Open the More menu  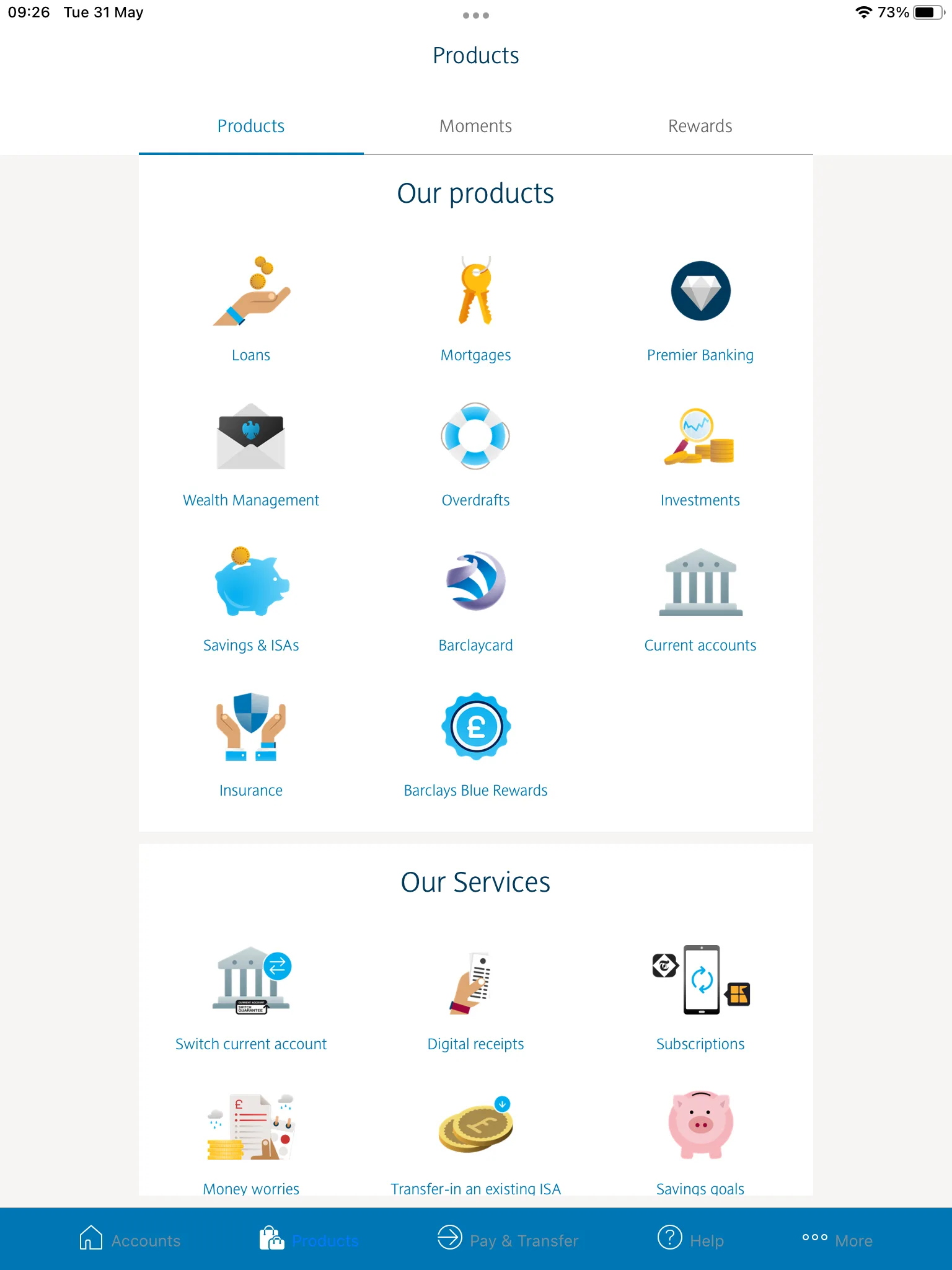point(837,1240)
